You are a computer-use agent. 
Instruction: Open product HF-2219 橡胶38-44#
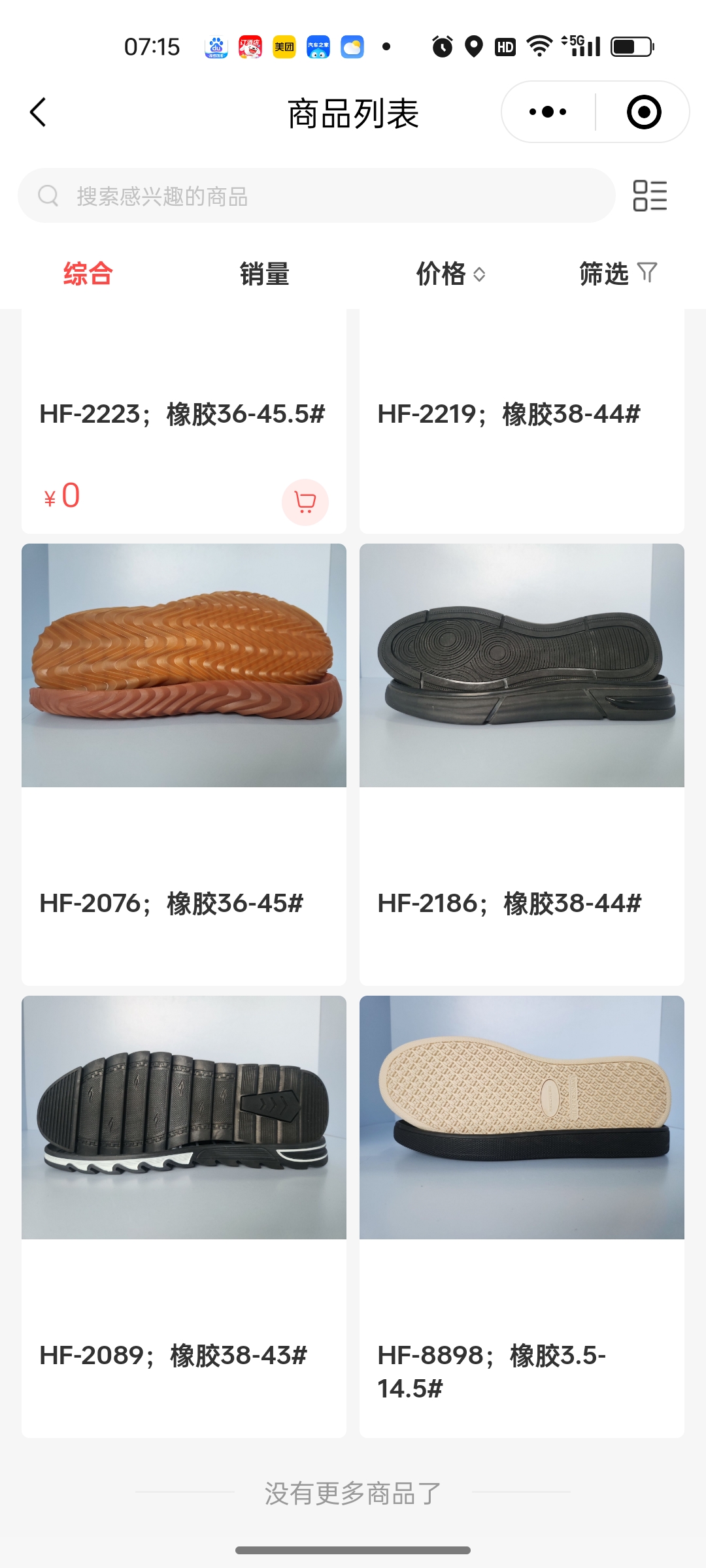tap(509, 414)
